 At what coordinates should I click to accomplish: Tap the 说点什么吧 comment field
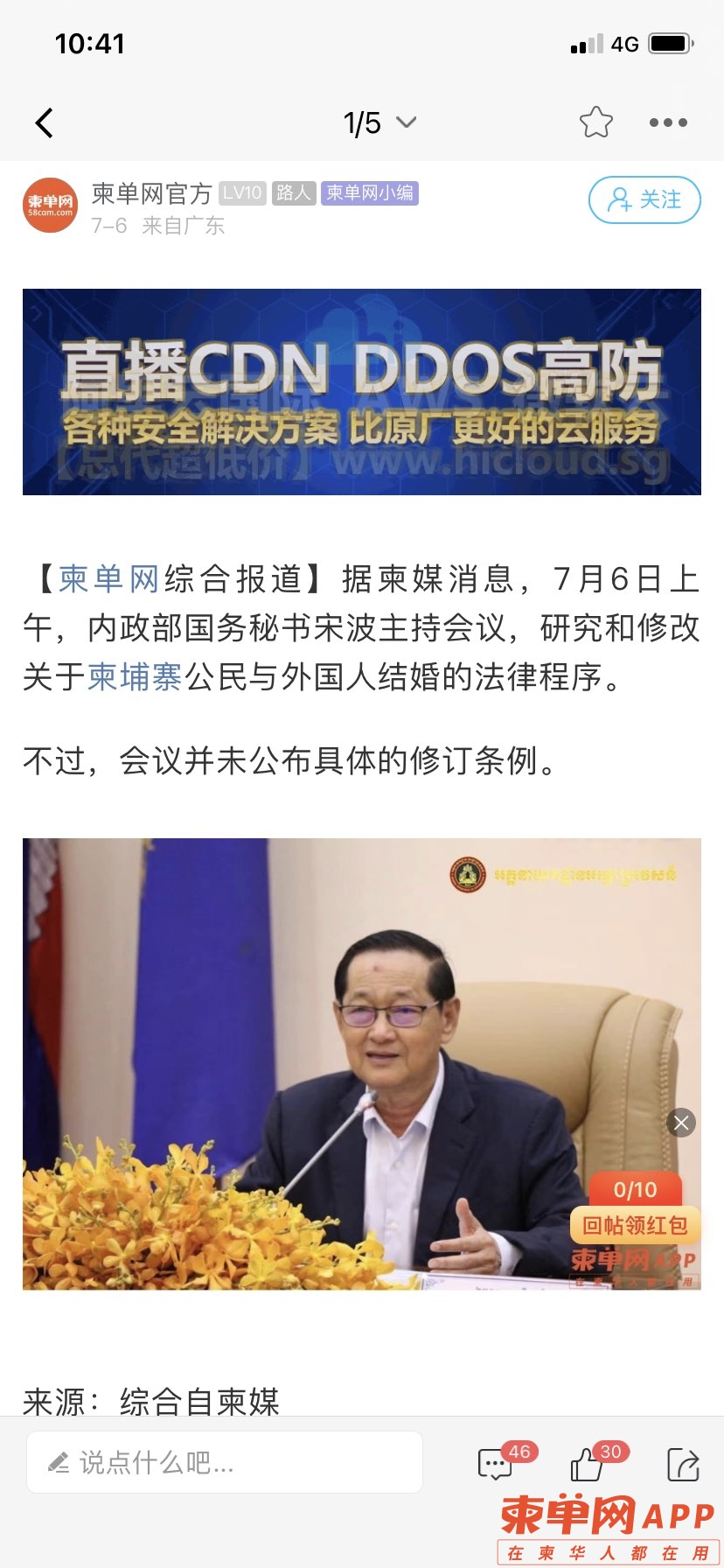(x=225, y=1462)
